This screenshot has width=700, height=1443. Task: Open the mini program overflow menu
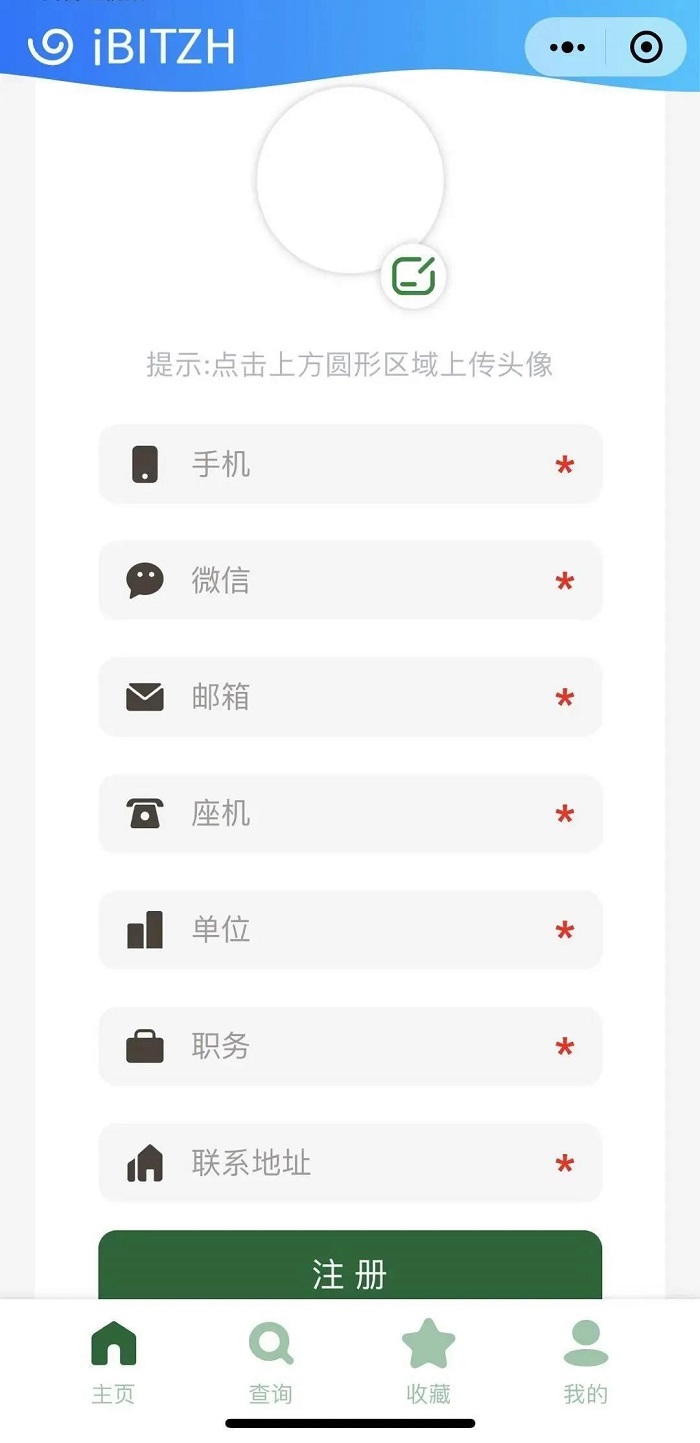567,47
